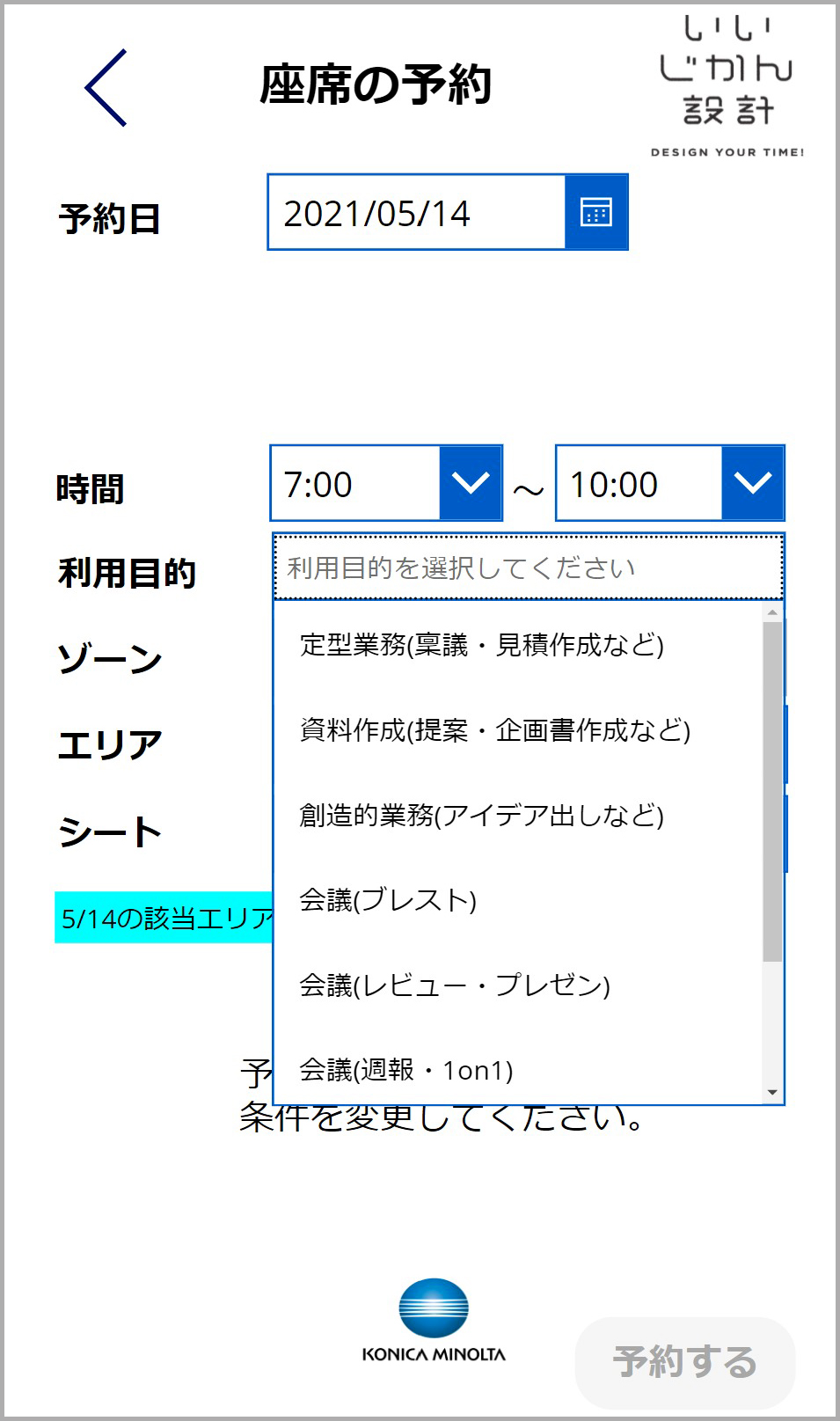Choose 会議(レビュー・プレゼン) option
840x1421 pixels.
(x=455, y=985)
